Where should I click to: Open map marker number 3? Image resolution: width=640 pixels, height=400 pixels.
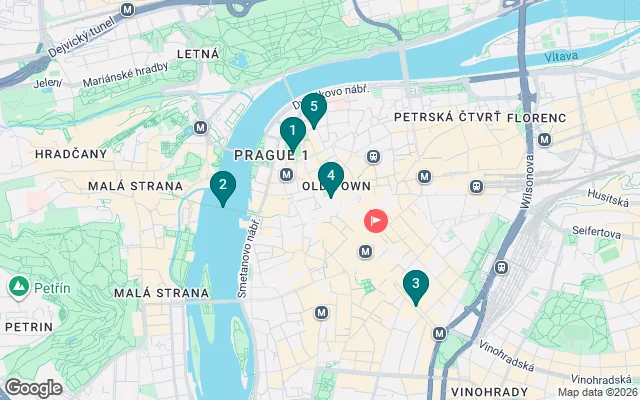click(416, 285)
